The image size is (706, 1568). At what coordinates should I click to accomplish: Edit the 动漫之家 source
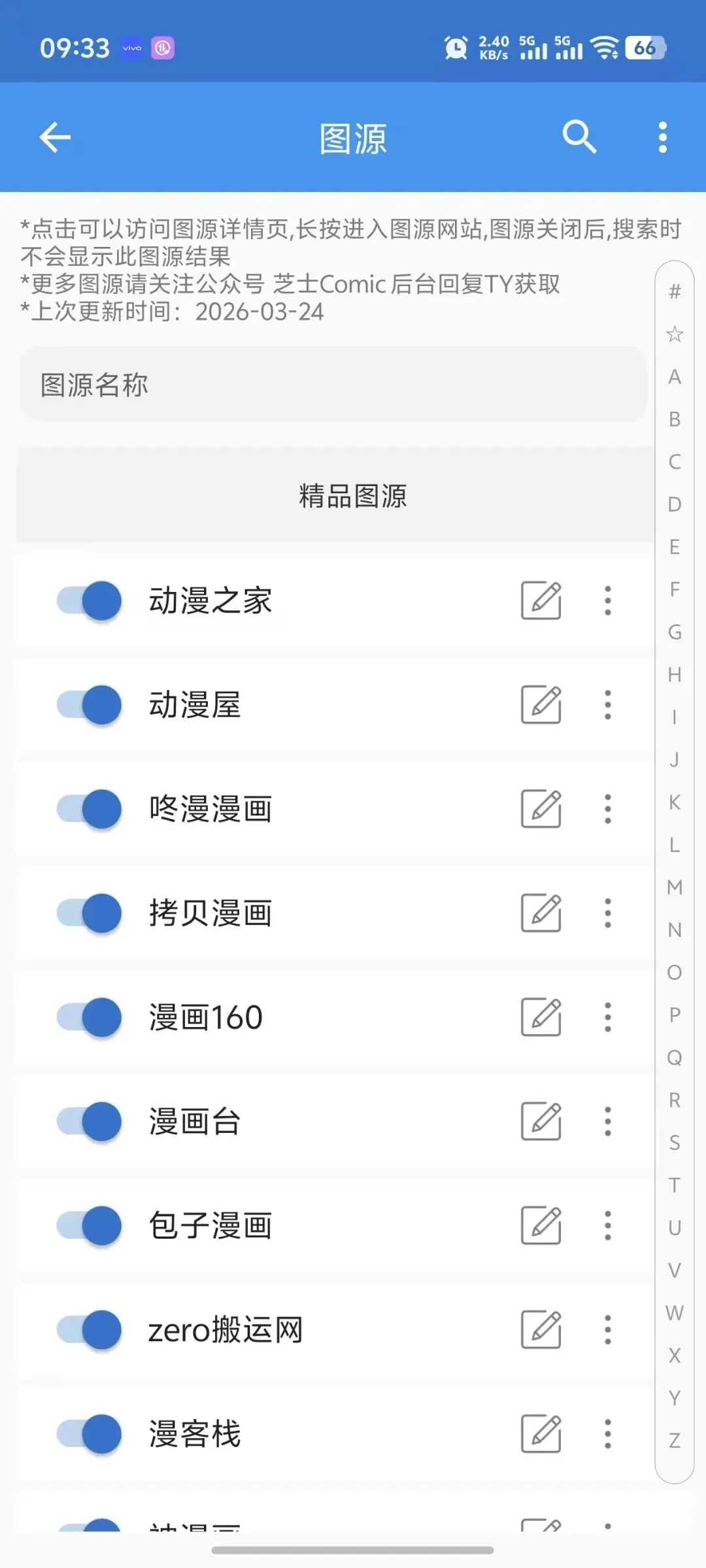click(541, 600)
